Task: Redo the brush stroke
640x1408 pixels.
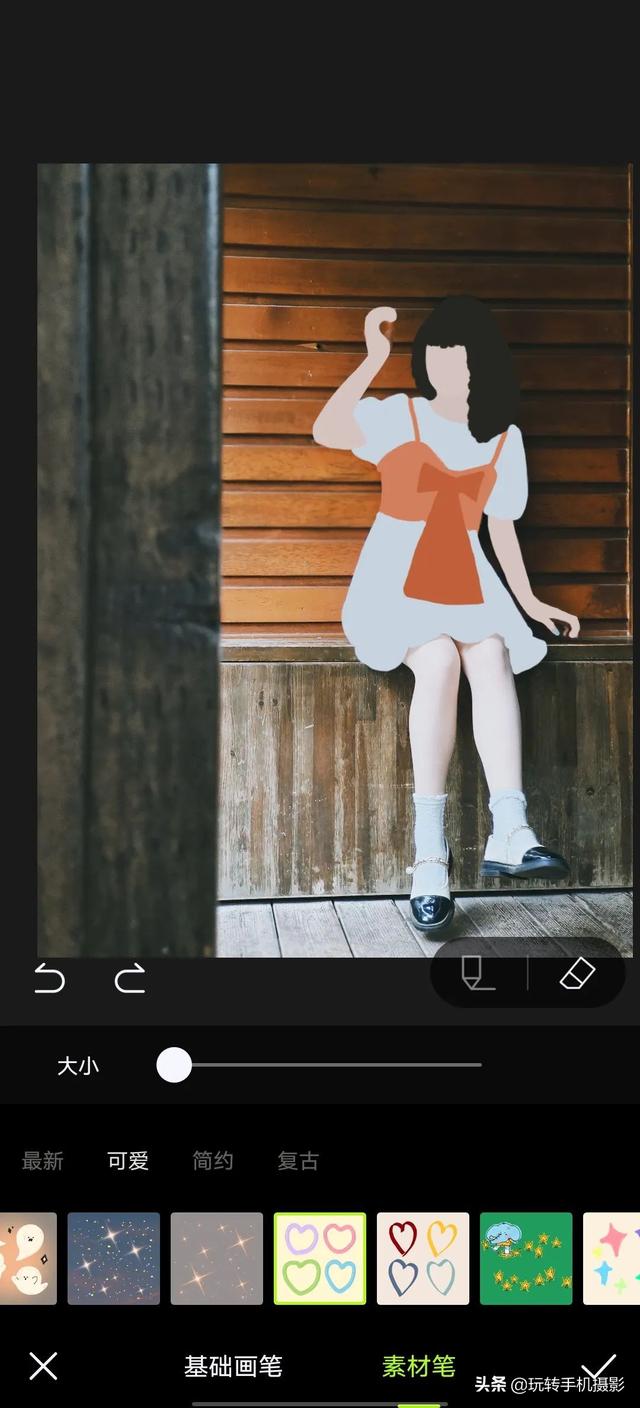Action: [130, 979]
